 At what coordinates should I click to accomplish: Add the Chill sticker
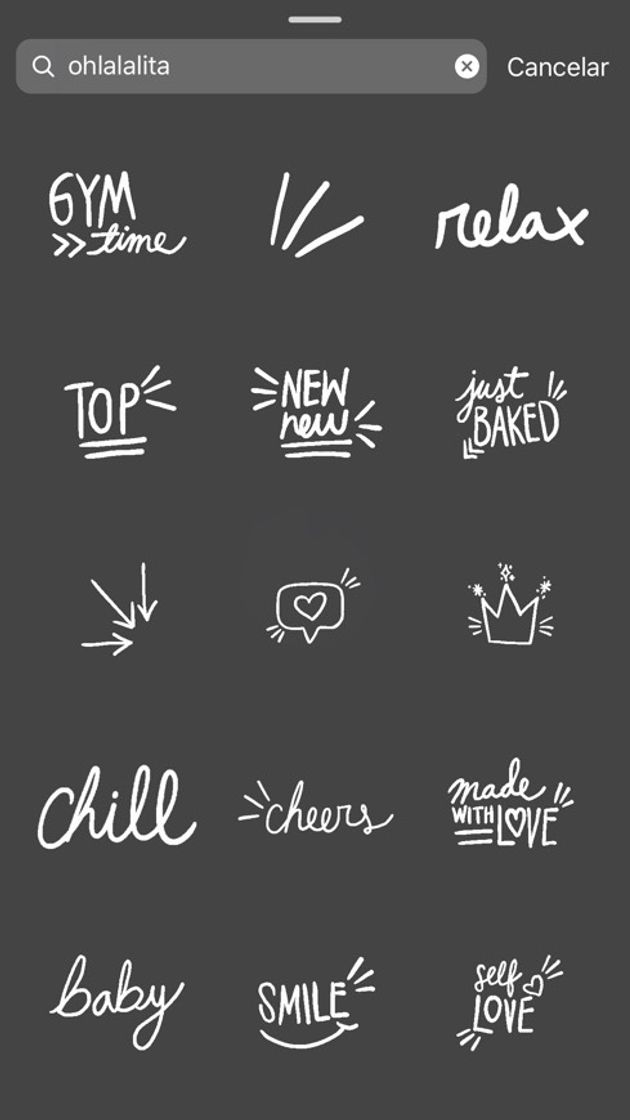coord(116,808)
